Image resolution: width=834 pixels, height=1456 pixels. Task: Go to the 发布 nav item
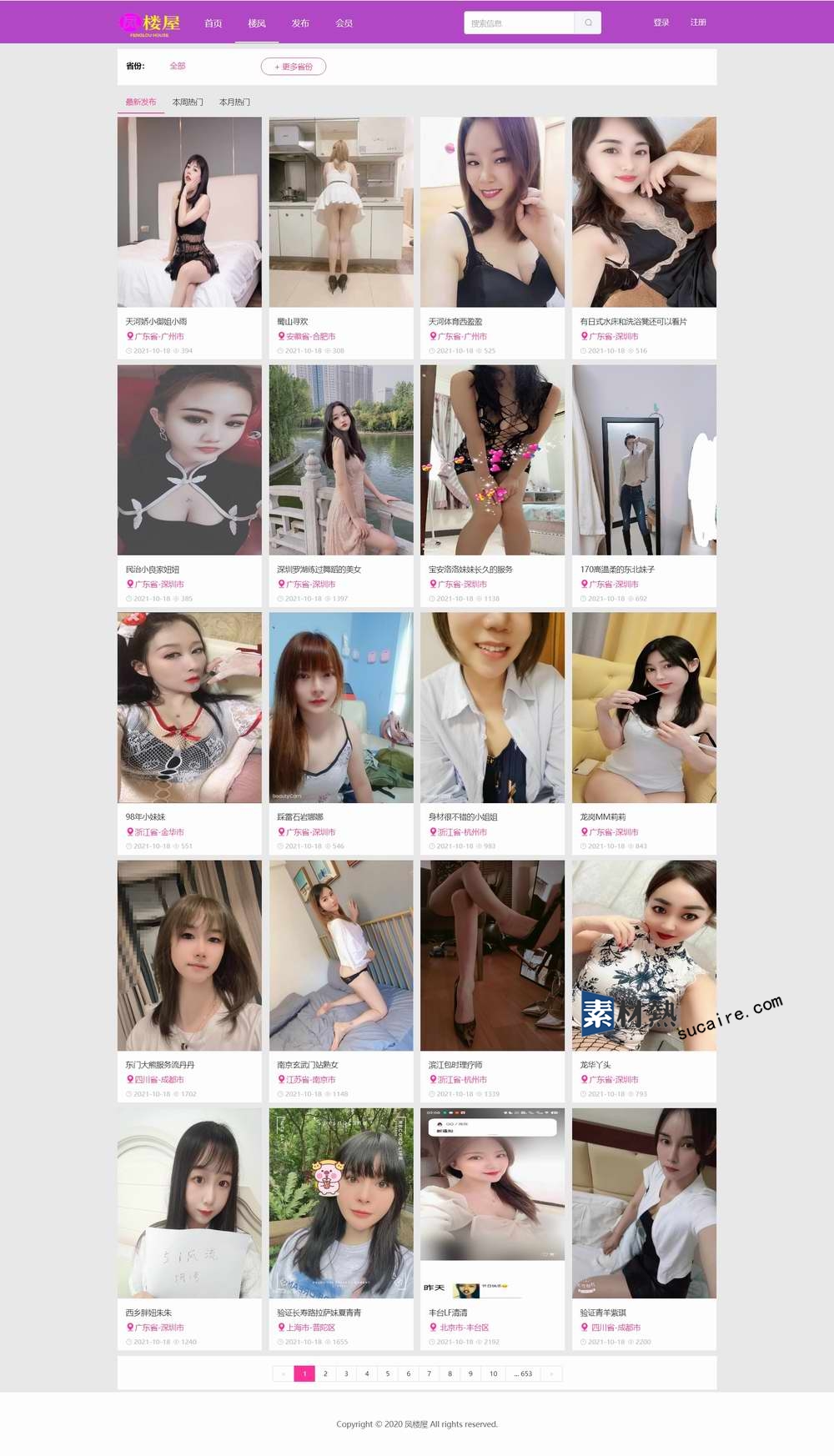click(300, 23)
